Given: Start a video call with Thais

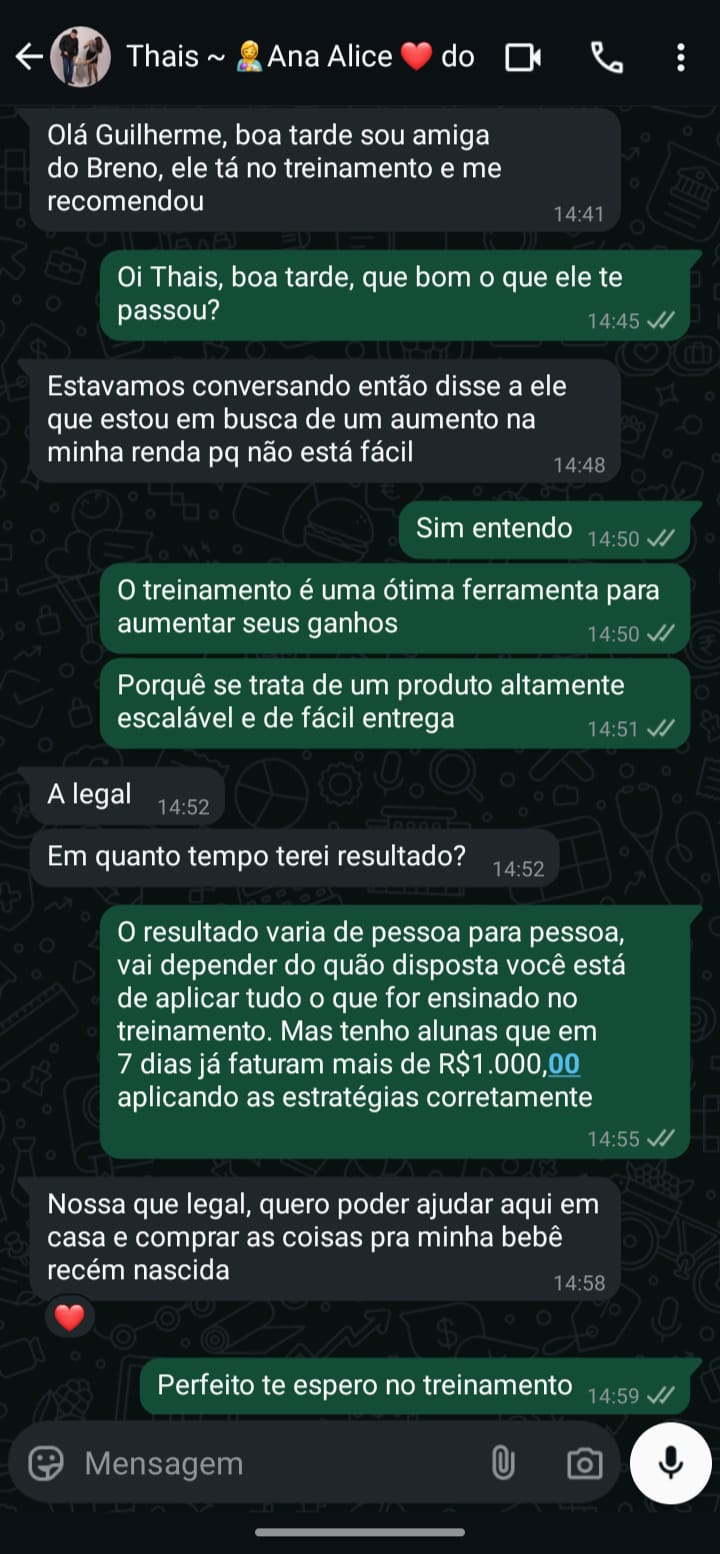Looking at the screenshot, I should [x=524, y=57].
